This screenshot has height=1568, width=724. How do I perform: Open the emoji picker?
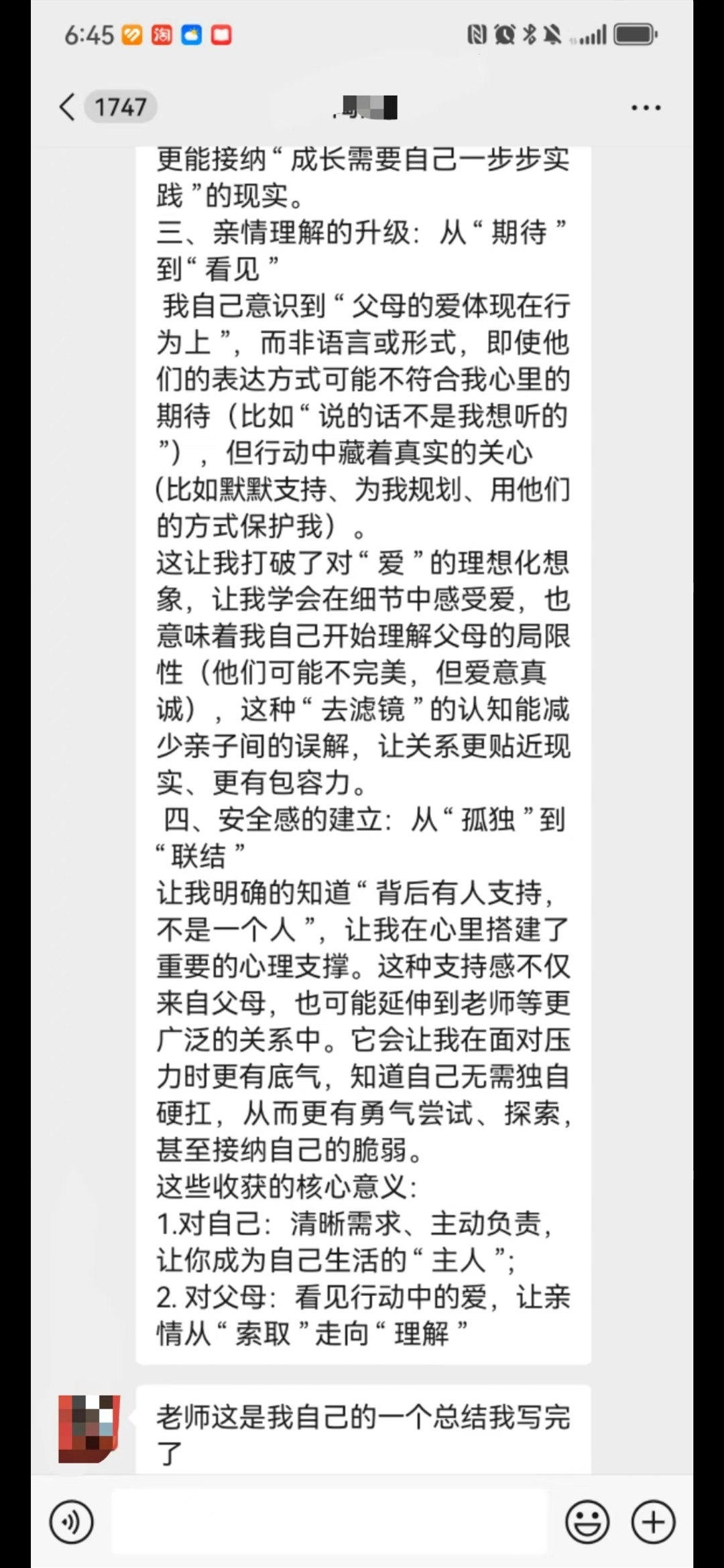click(587, 1522)
